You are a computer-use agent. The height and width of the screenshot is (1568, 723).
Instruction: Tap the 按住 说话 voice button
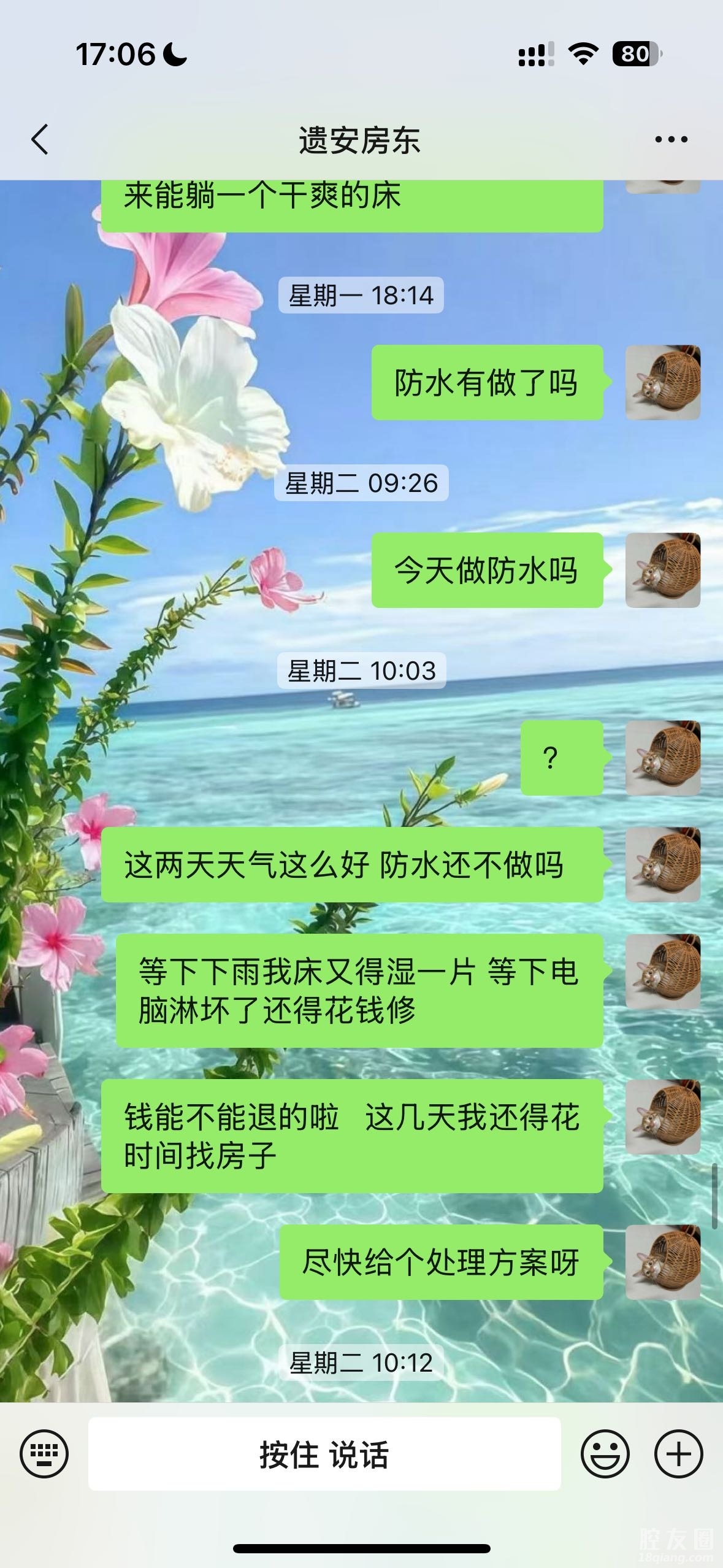coord(324,1454)
